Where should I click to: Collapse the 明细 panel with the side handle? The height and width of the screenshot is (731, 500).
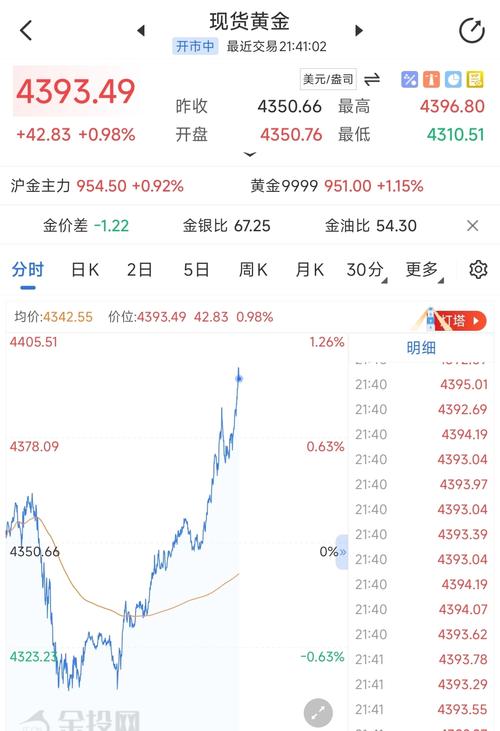342,552
